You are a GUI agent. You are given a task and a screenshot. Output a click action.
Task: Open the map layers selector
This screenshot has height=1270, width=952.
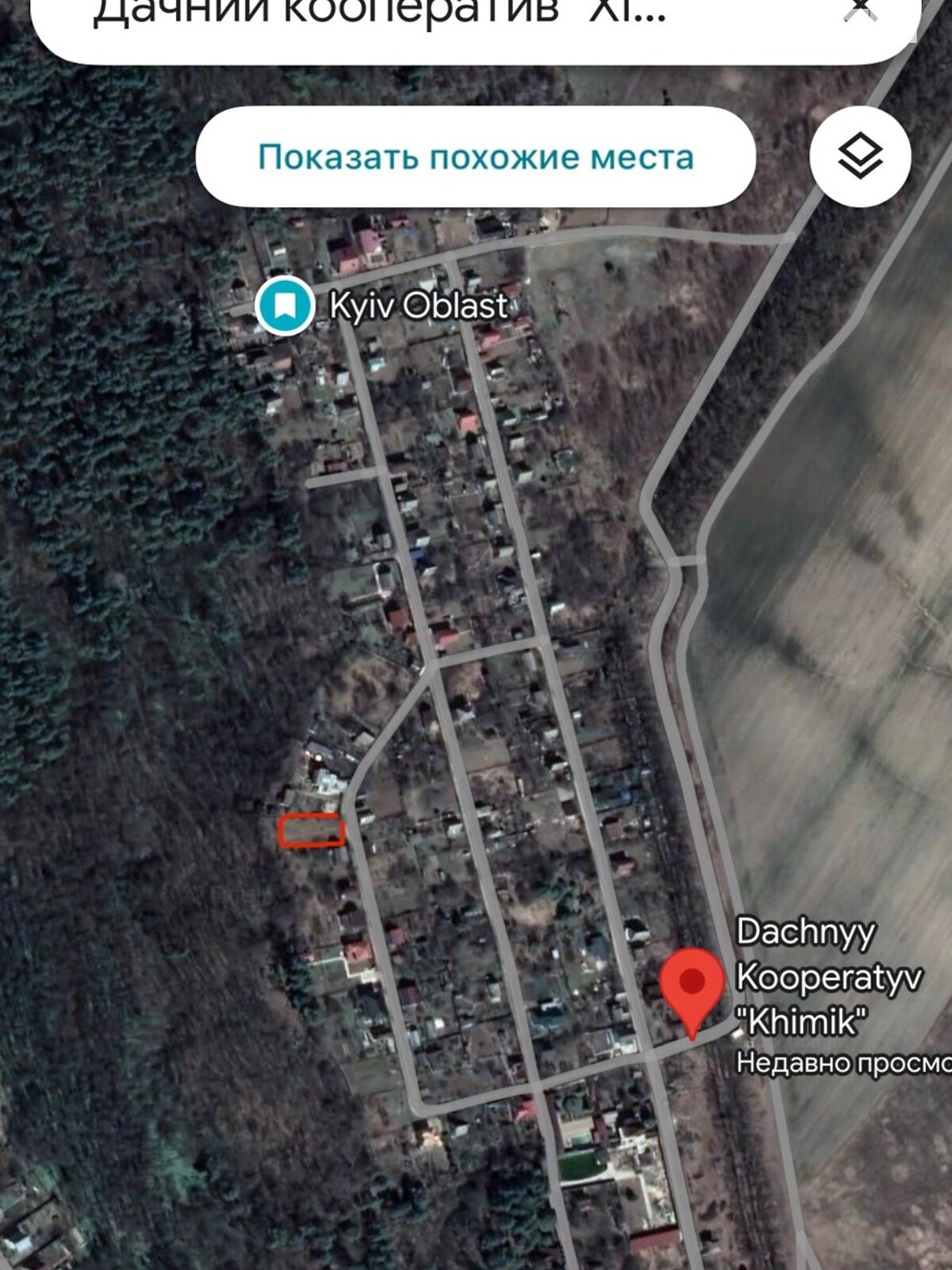(860, 156)
